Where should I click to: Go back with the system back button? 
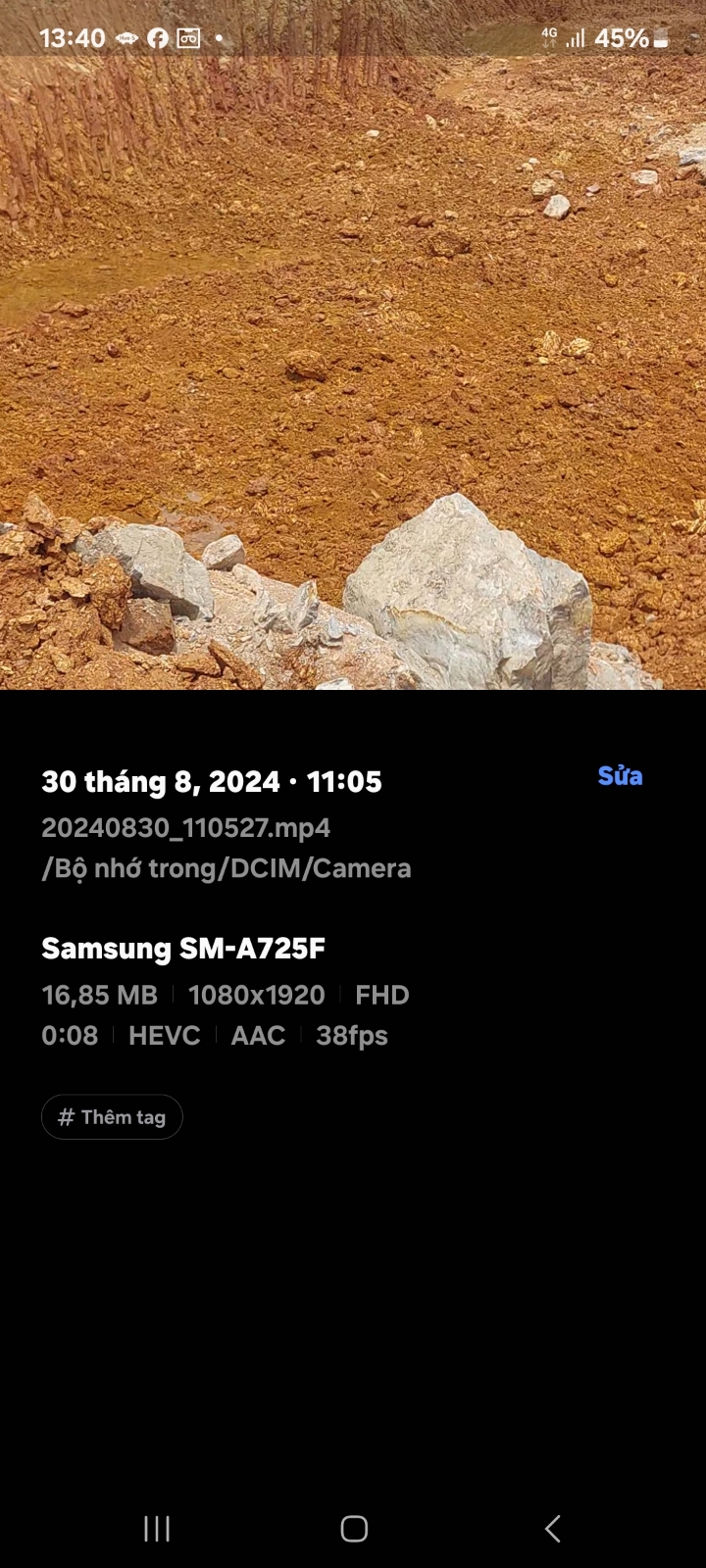(552, 1529)
